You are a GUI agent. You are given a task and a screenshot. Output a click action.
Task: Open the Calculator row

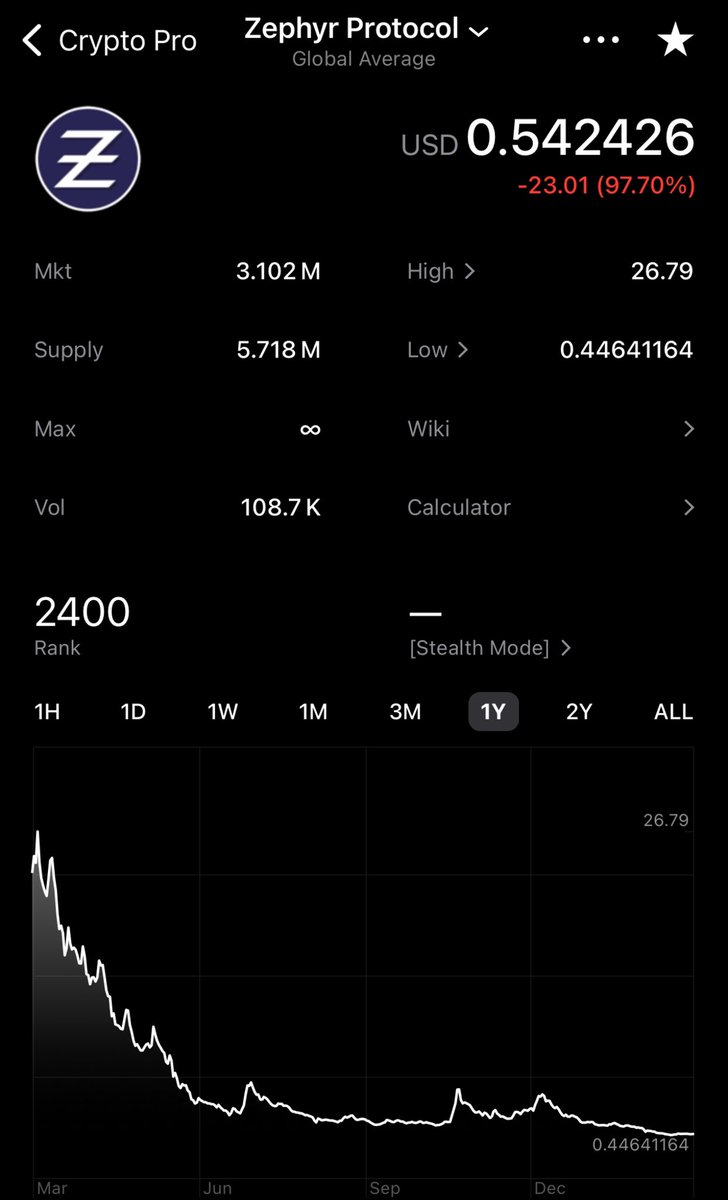tap(550, 508)
